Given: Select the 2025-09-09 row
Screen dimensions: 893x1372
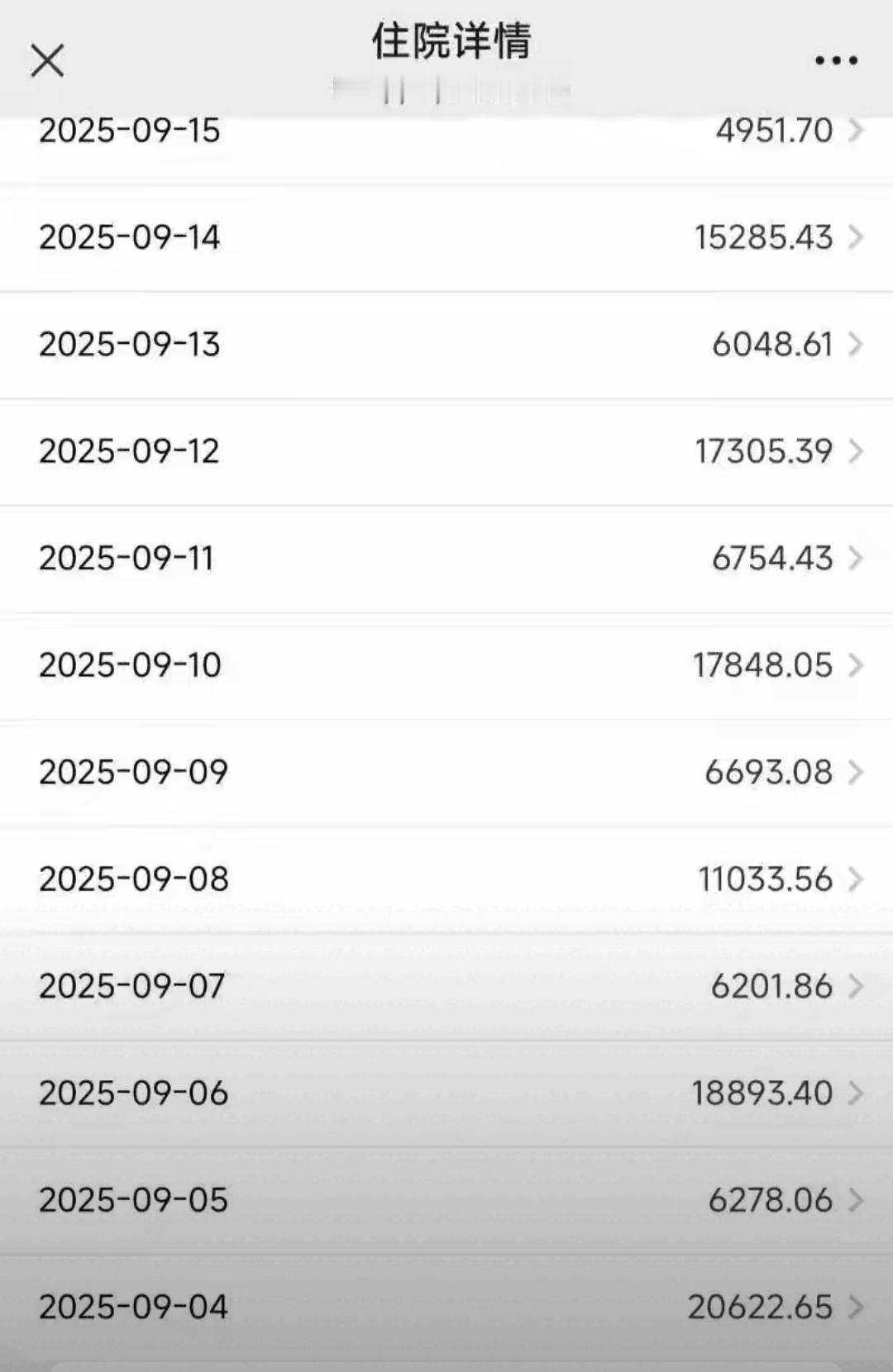Looking at the screenshot, I should [446, 773].
